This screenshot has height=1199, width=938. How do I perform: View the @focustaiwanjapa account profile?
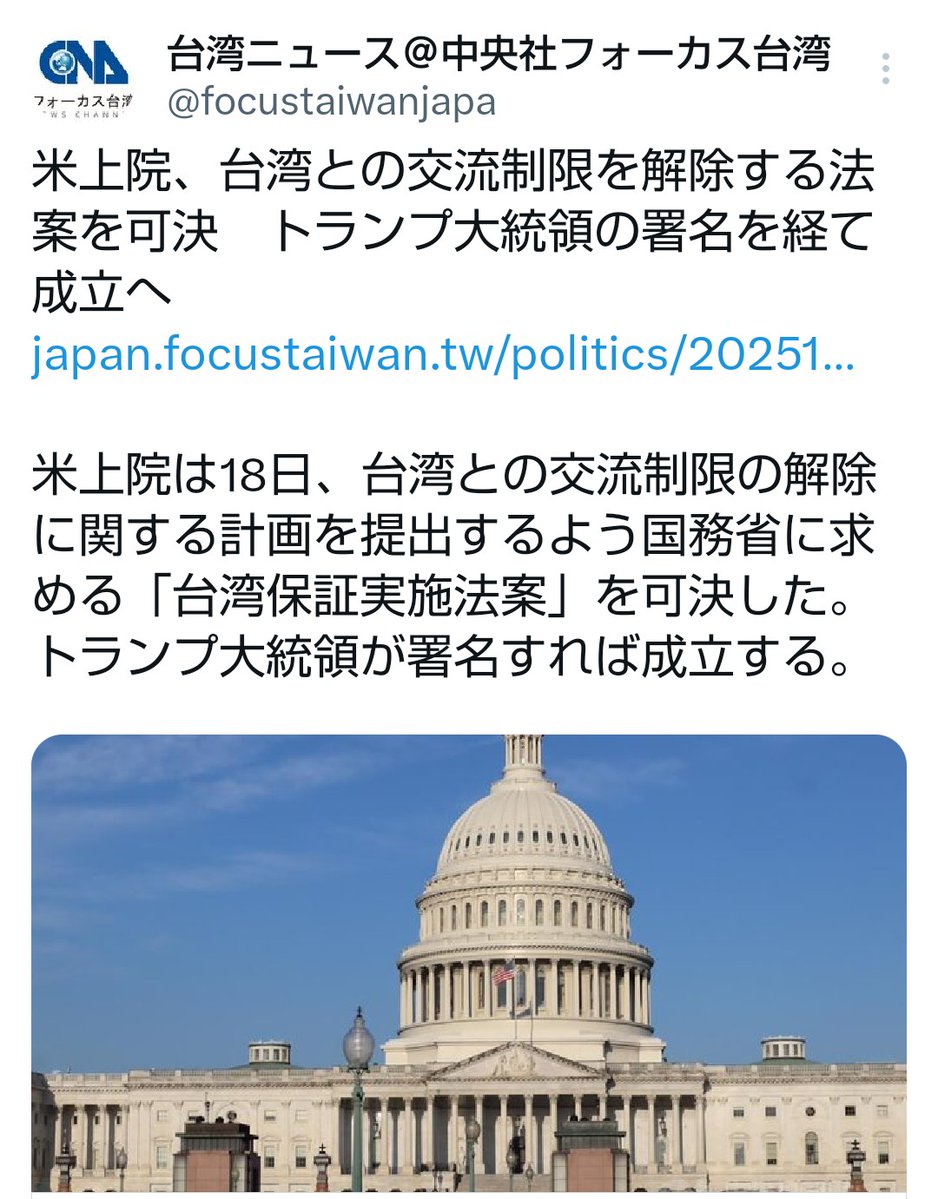(331, 103)
